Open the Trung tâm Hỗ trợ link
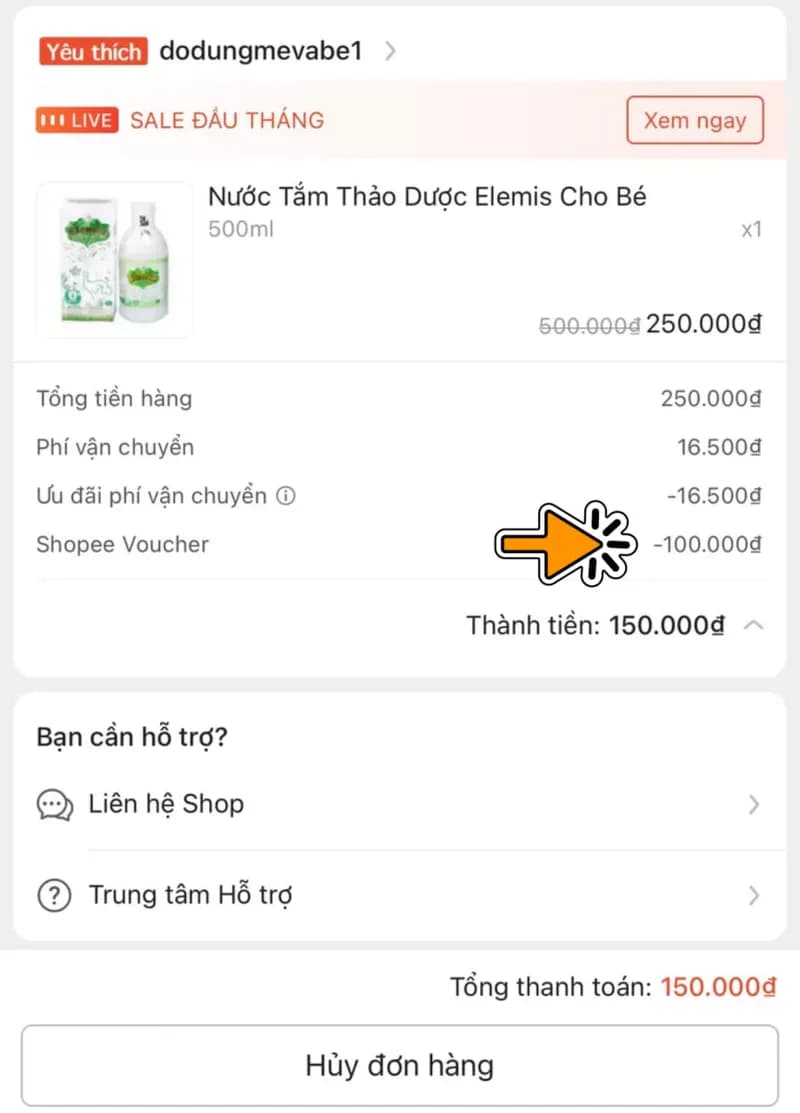Viewport: 800px width, 1113px height. coord(190,895)
